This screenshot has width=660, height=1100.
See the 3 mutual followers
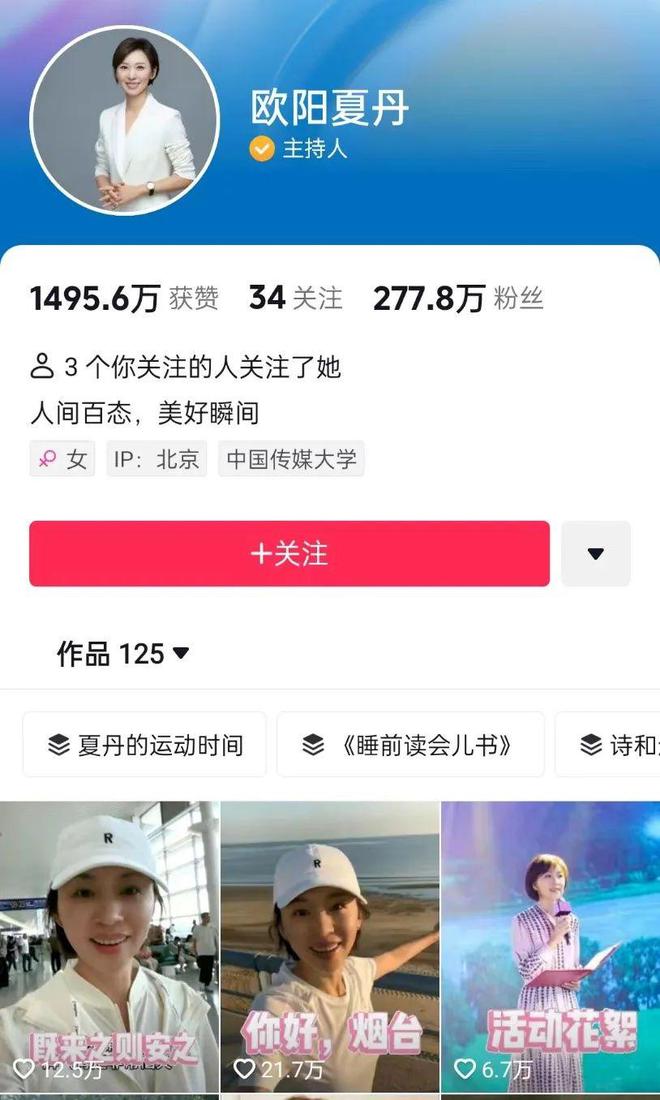[x=186, y=368]
